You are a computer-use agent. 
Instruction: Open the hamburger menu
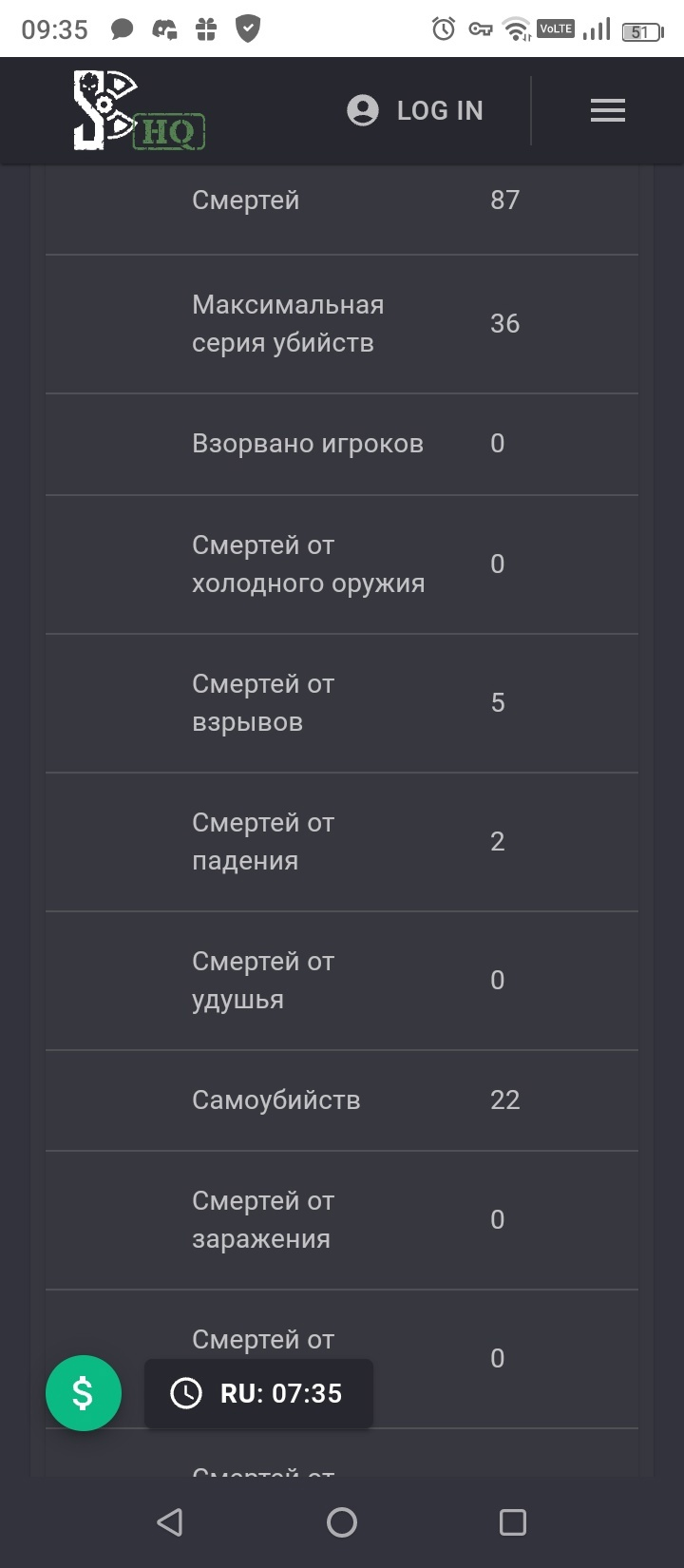[608, 110]
